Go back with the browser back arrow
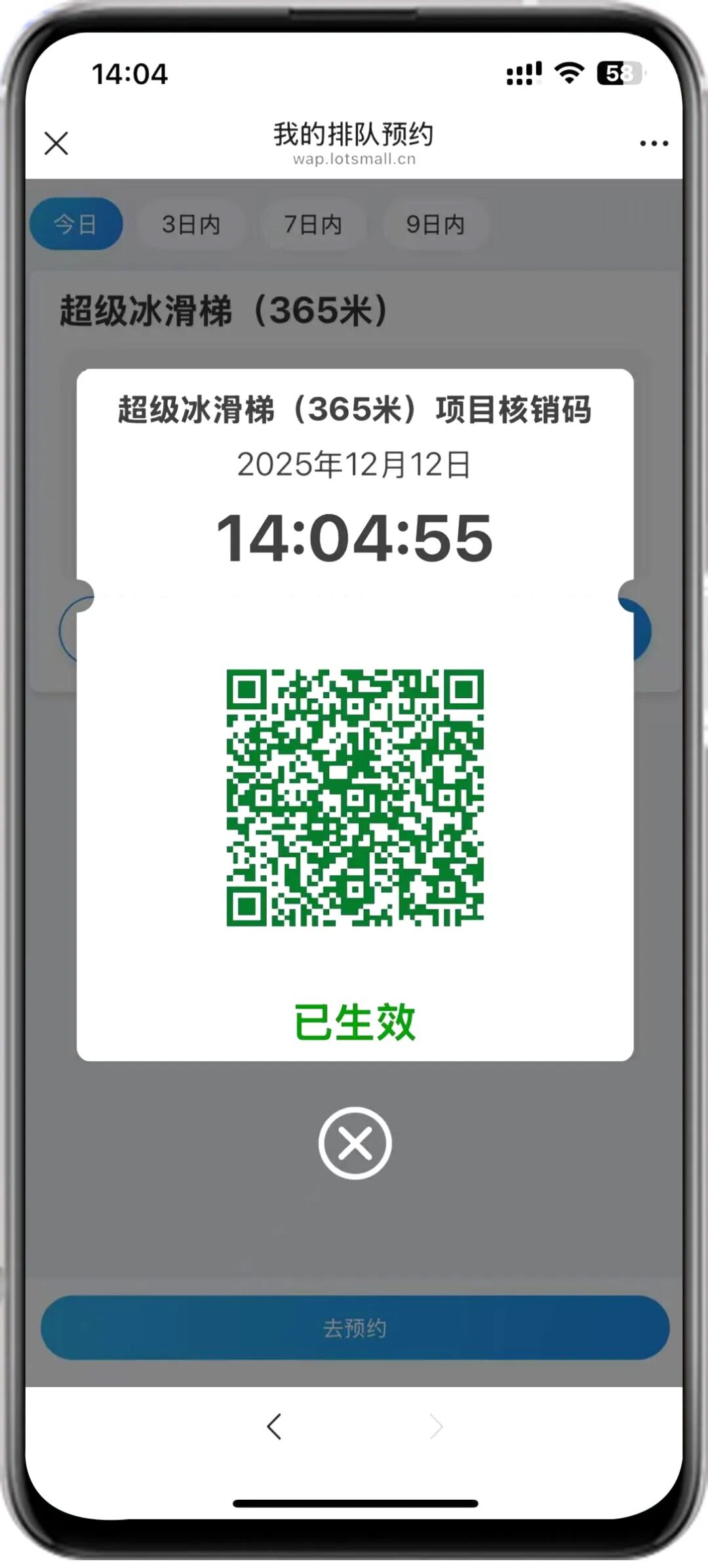 pyautogui.click(x=274, y=1426)
